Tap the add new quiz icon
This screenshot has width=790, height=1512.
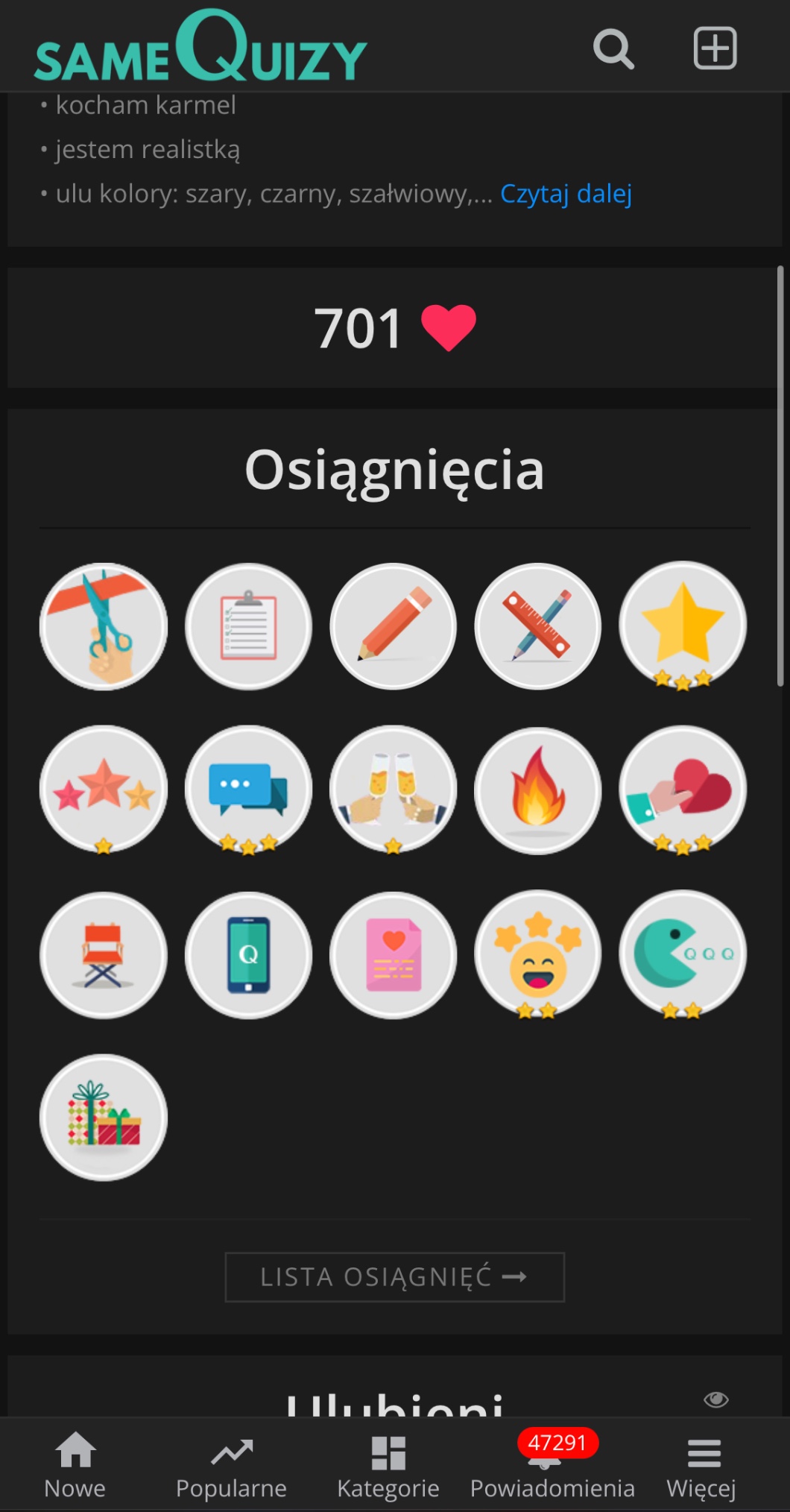715,48
